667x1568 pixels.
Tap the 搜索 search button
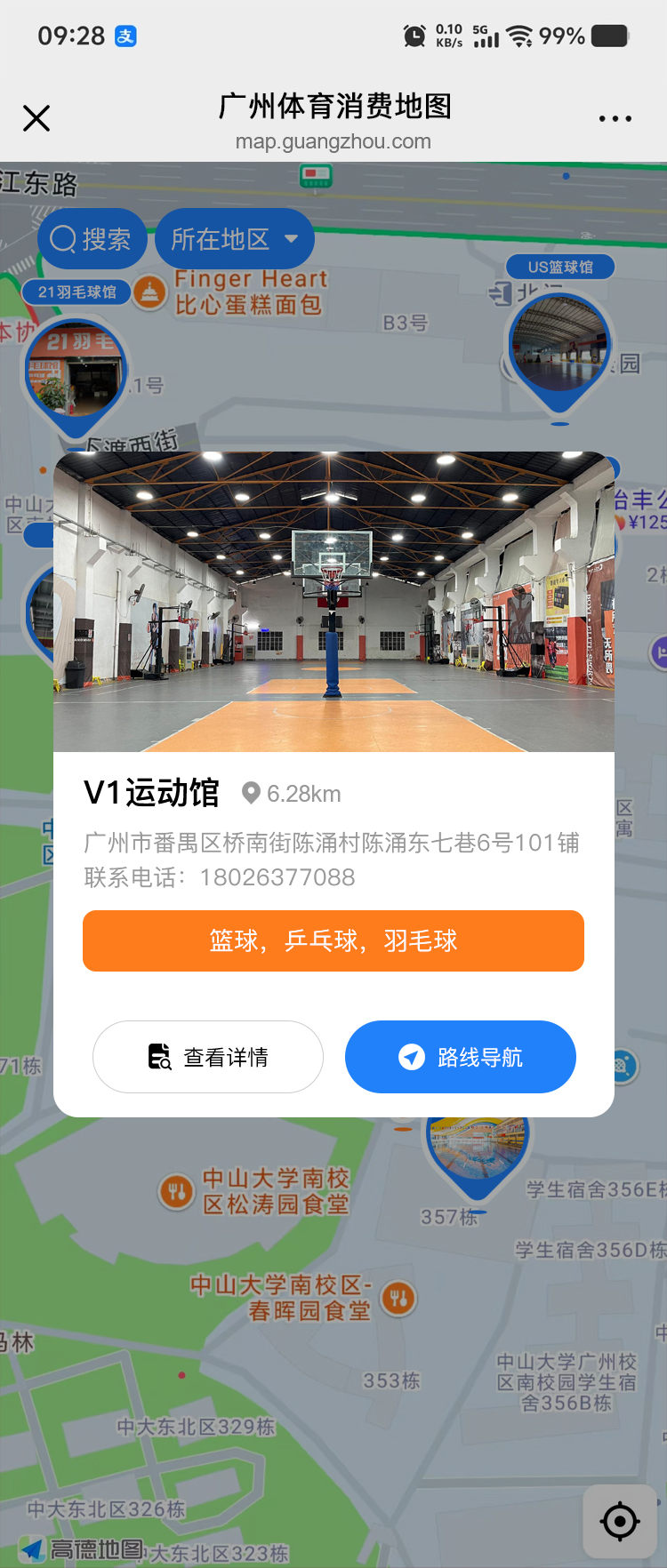[92, 239]
